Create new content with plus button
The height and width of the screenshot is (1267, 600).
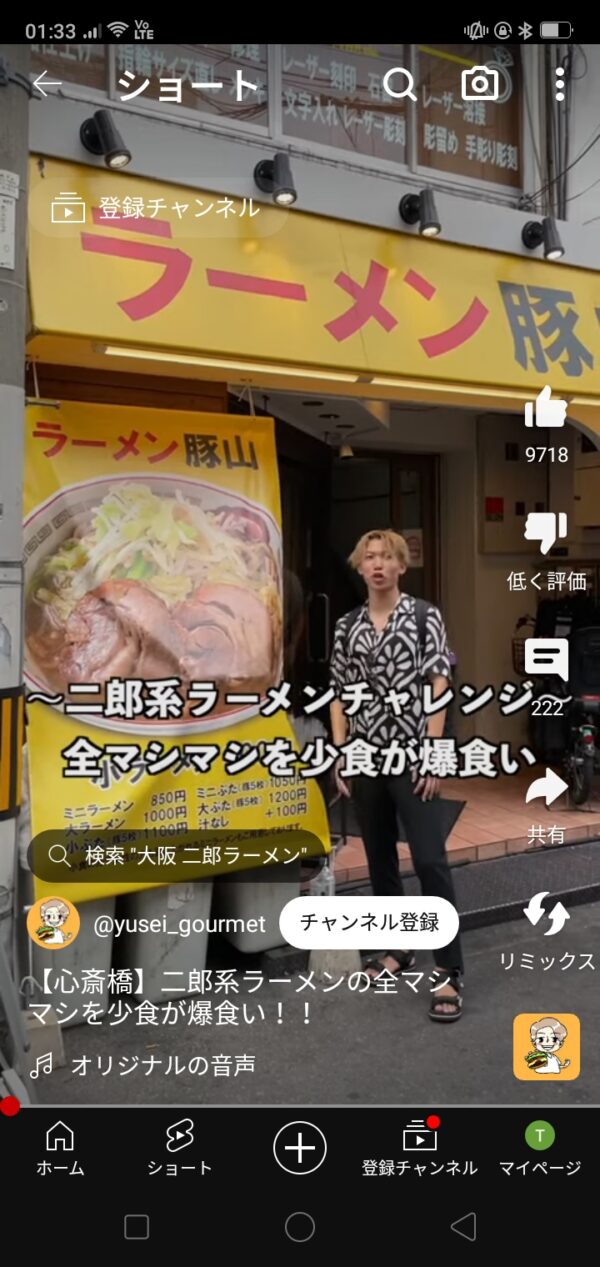[x=300, y=1146]
